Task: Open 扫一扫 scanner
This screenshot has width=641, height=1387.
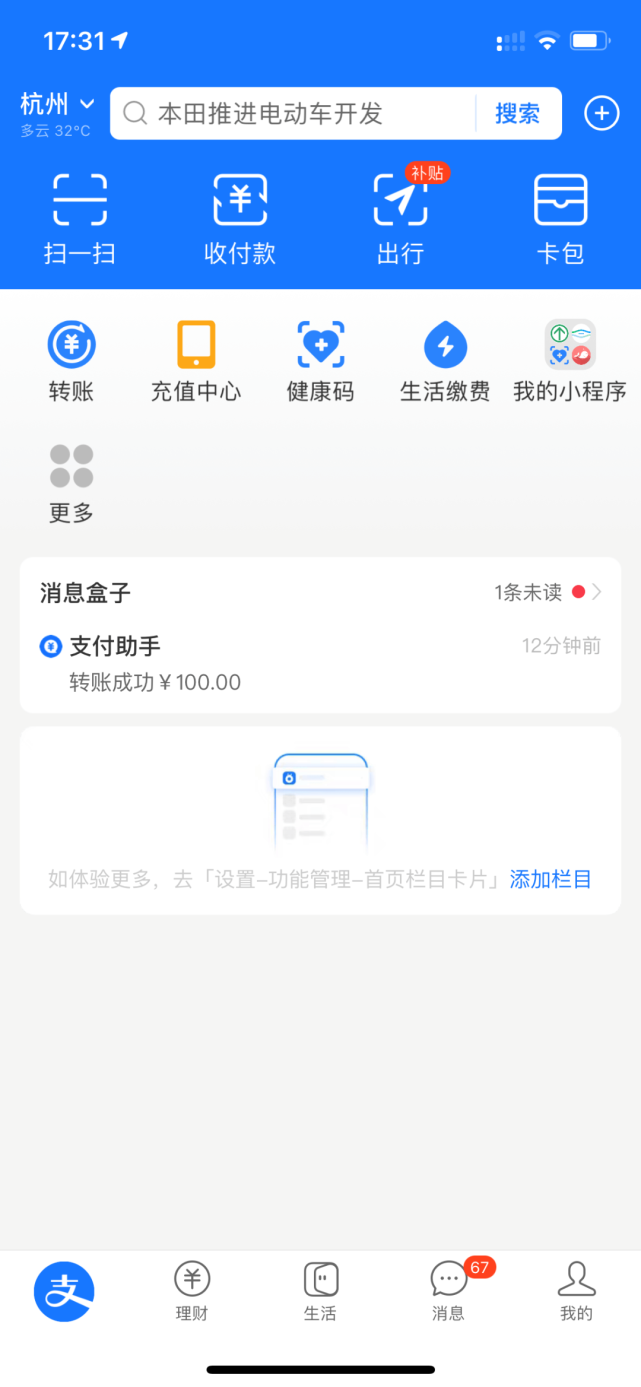Action: pyautogui.click(x=80, y=218)
